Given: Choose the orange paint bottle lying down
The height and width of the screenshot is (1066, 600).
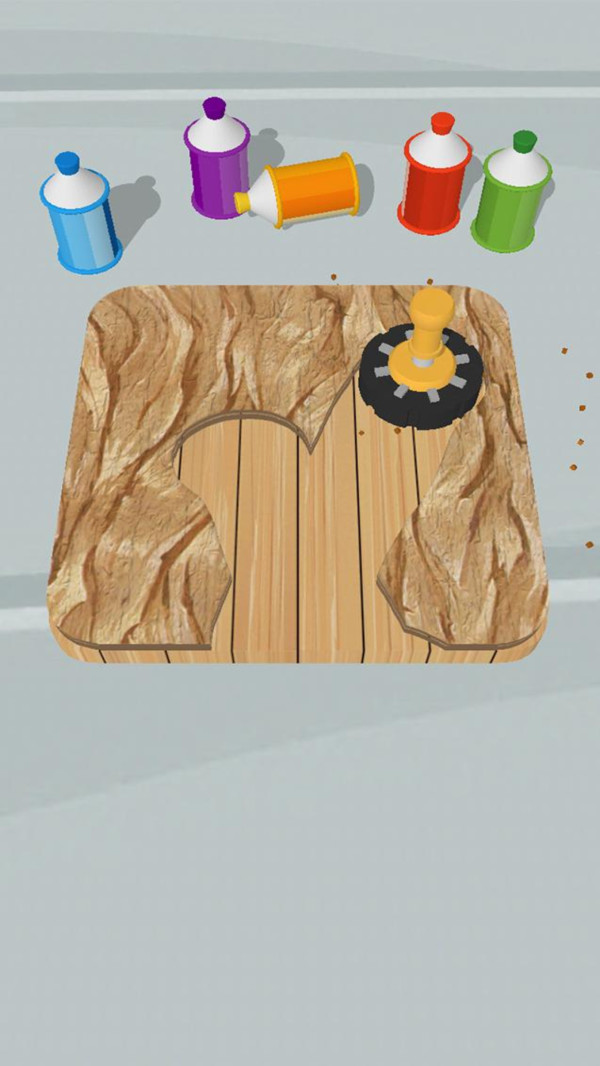Looking at the screenshot, I should click(306, 190).
